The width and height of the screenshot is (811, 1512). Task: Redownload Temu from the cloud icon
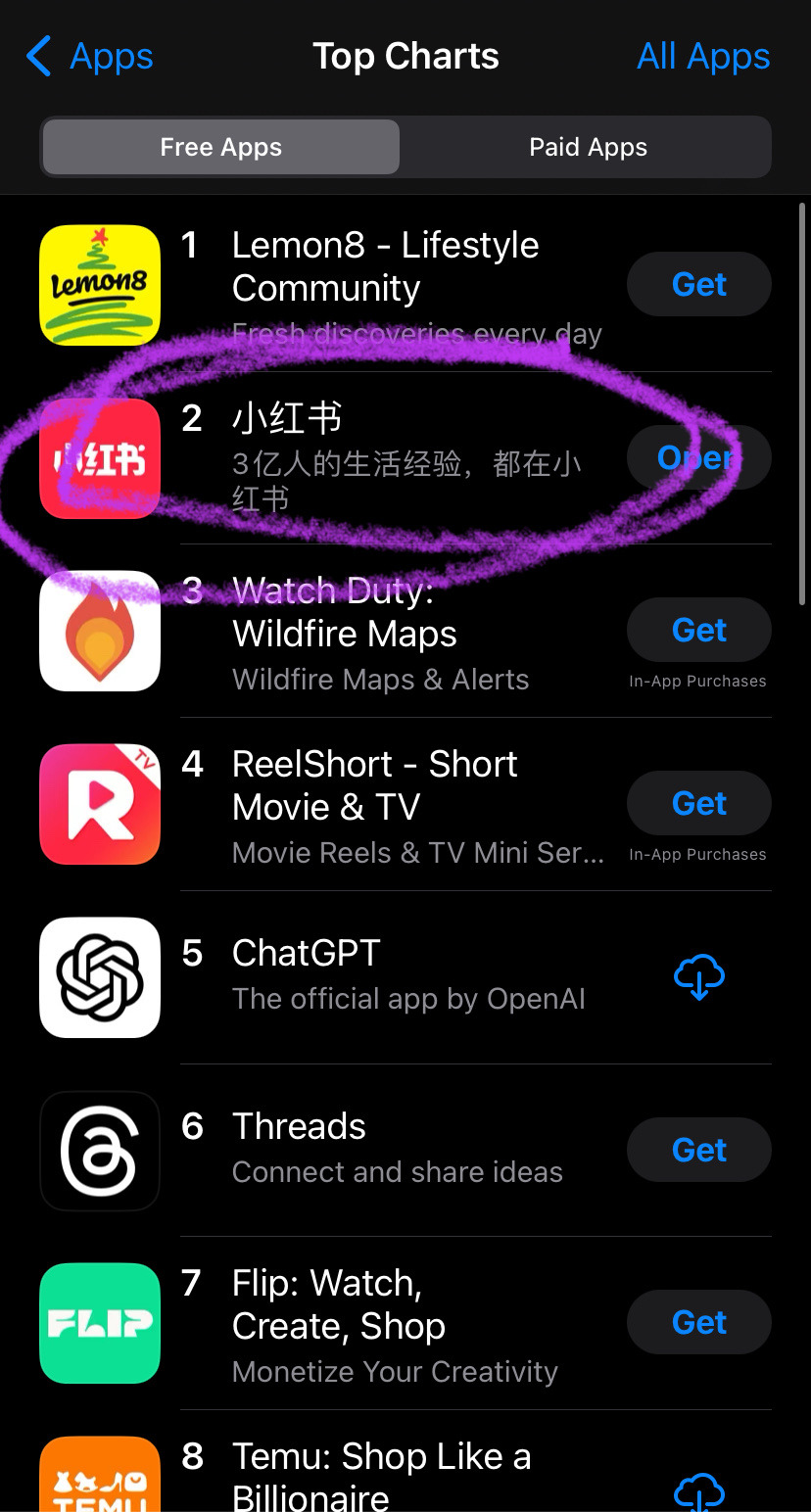point(698,1490)
